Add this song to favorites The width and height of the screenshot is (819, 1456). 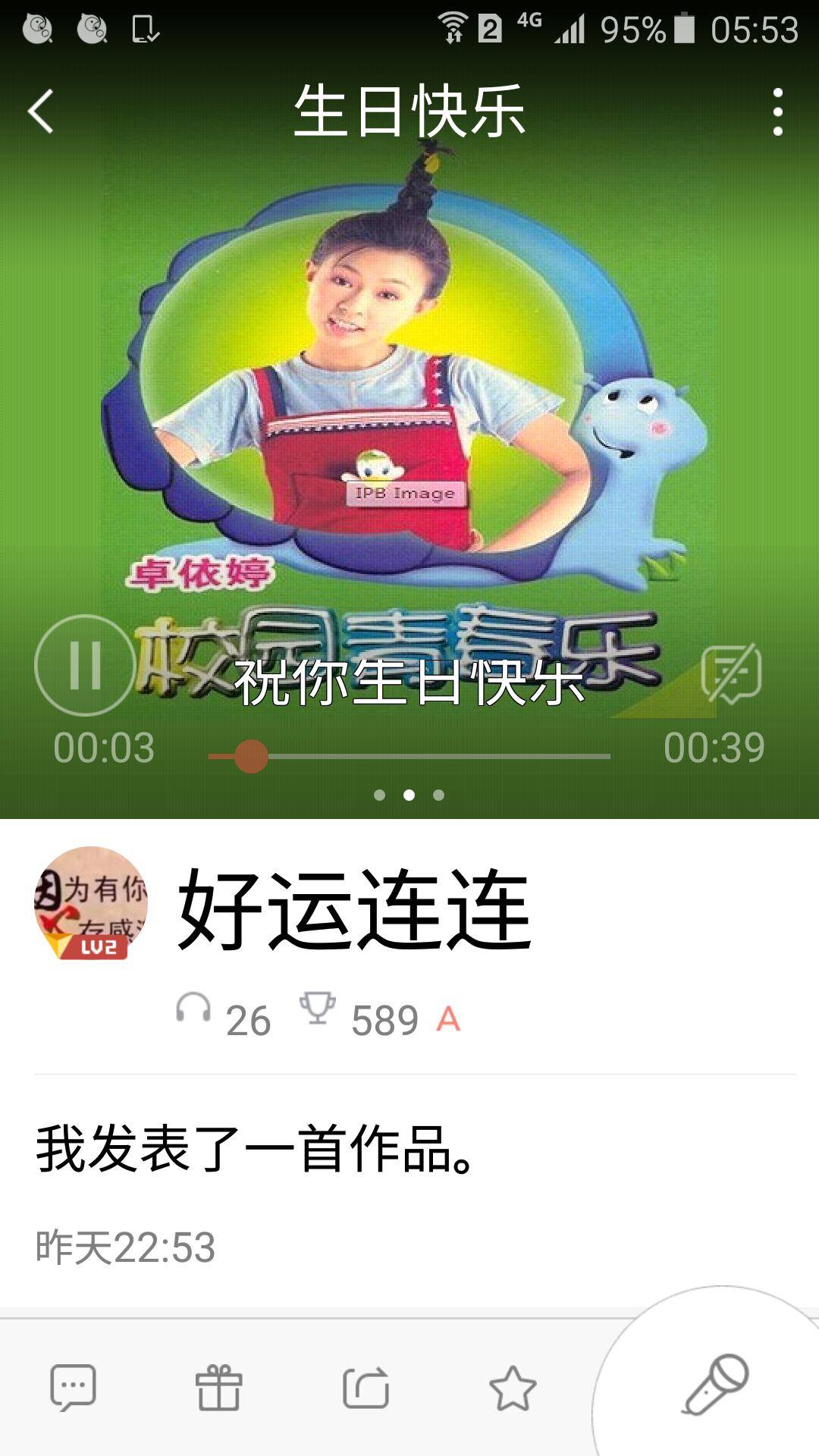pyautogui.click(x=513, y=1388)
